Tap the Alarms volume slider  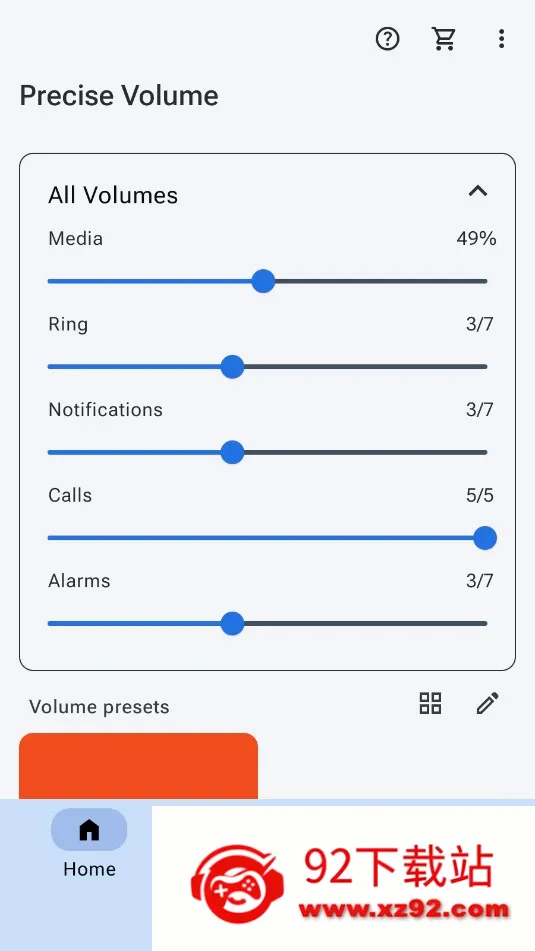[268, 623]
